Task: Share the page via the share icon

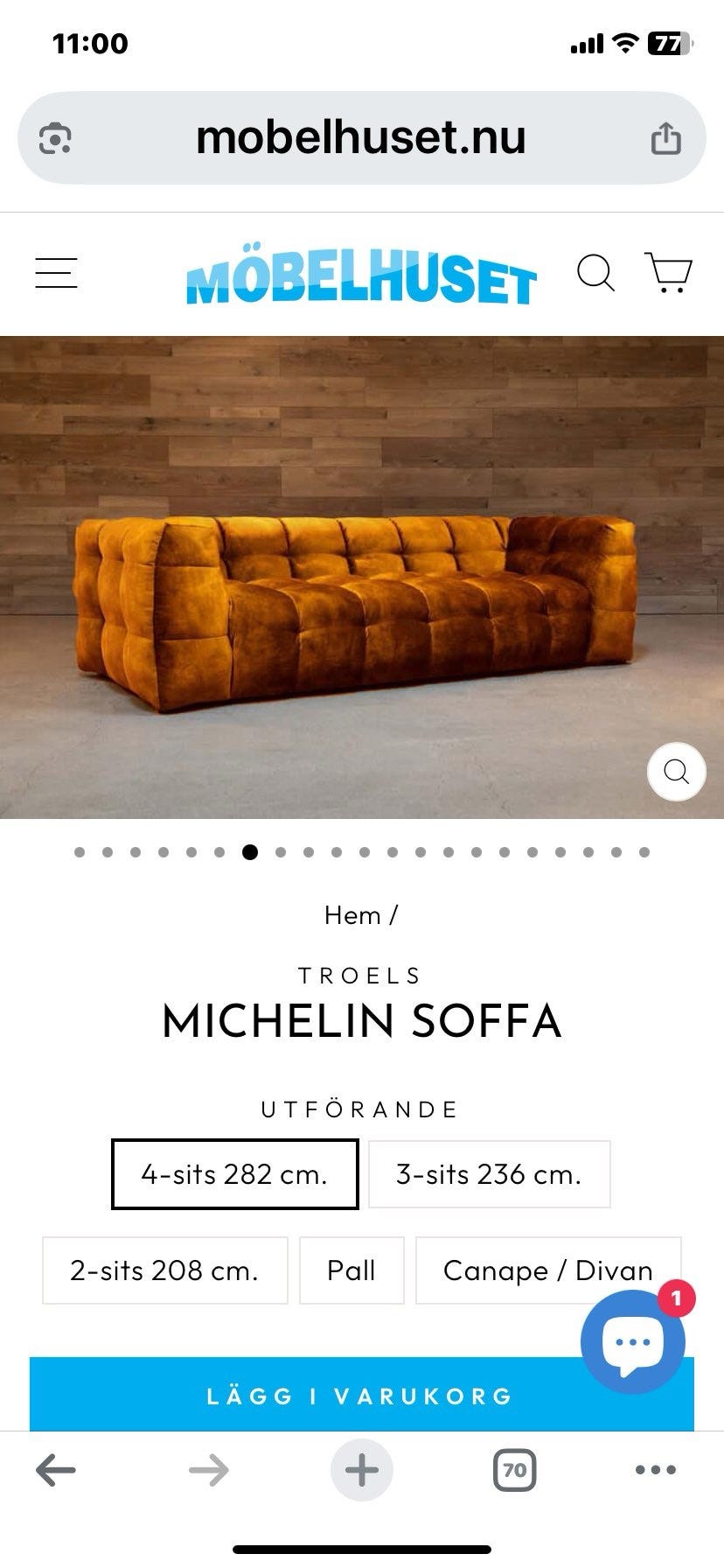Action: pos(667,136)
